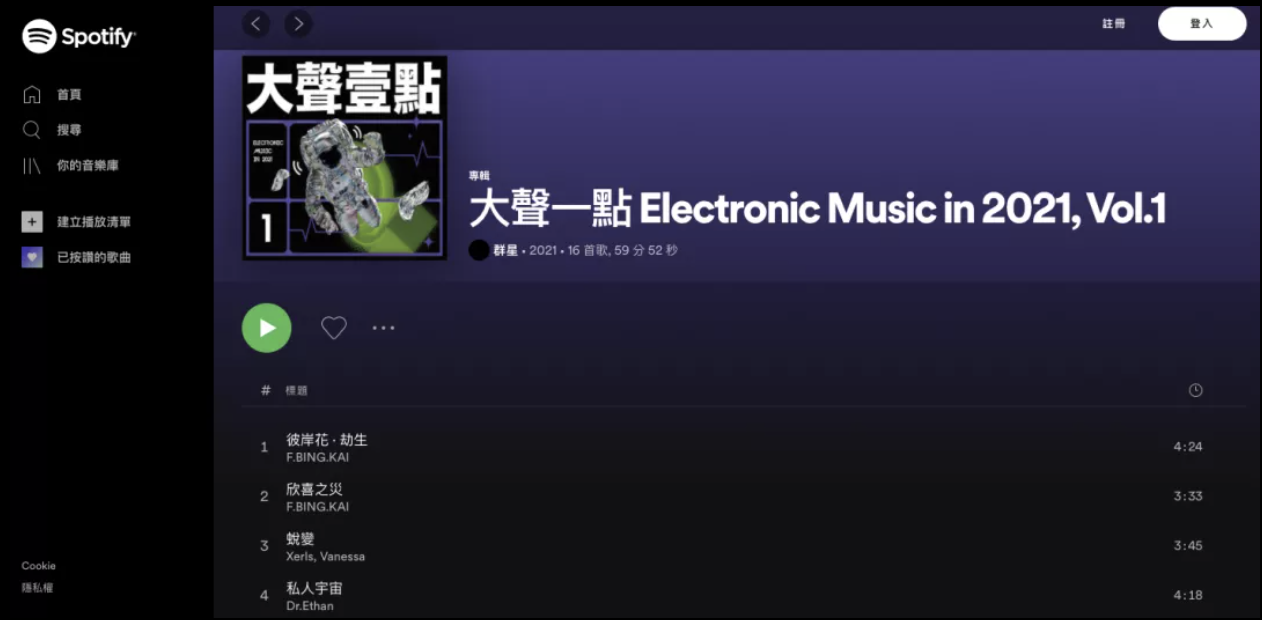This screenshot has height=620, width=1262.
Task: Go to 首頁 home
Action: pos(68,95)
